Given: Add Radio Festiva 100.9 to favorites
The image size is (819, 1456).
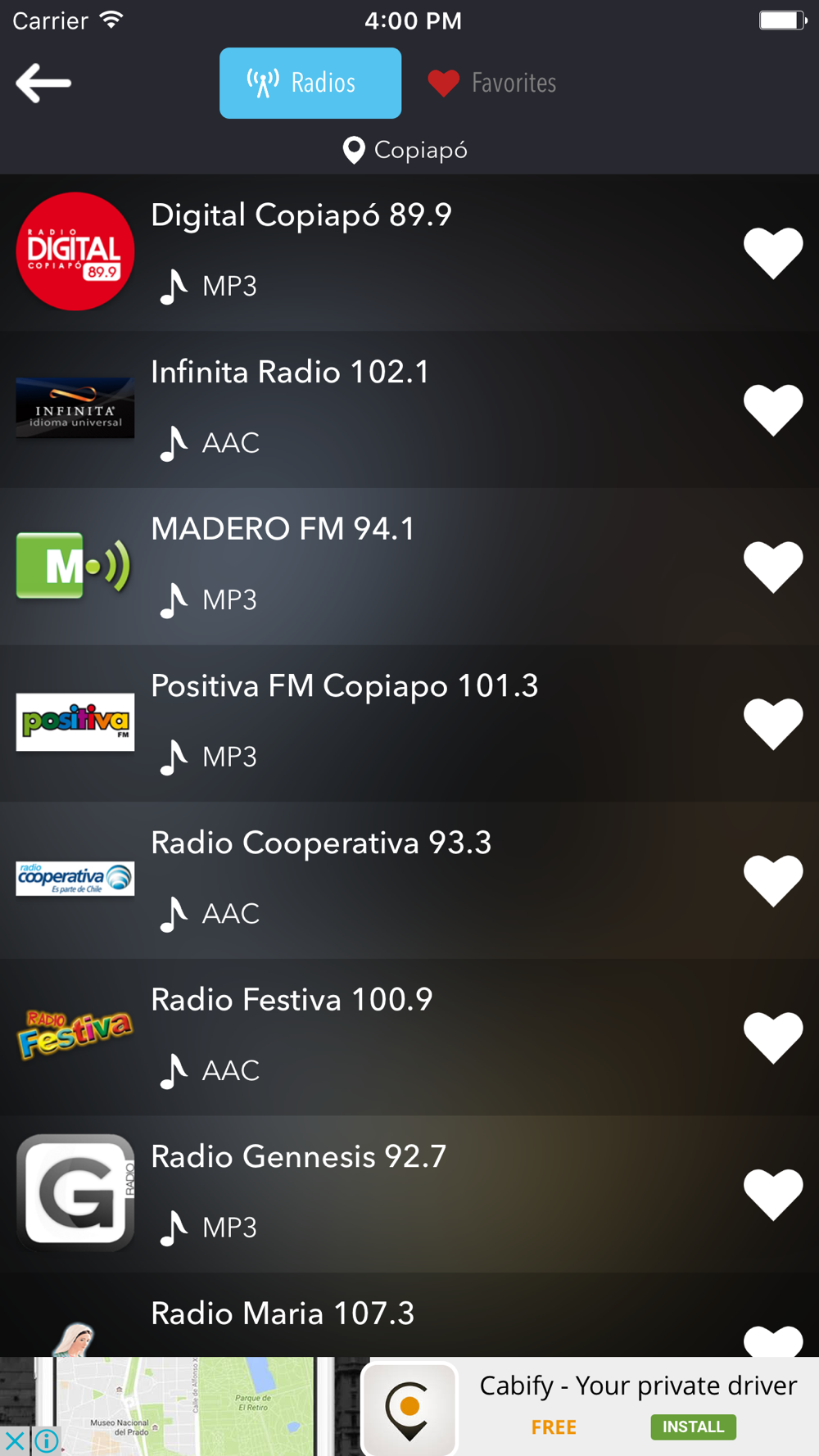Looking at the screenshot, I should pos(773,1038).
